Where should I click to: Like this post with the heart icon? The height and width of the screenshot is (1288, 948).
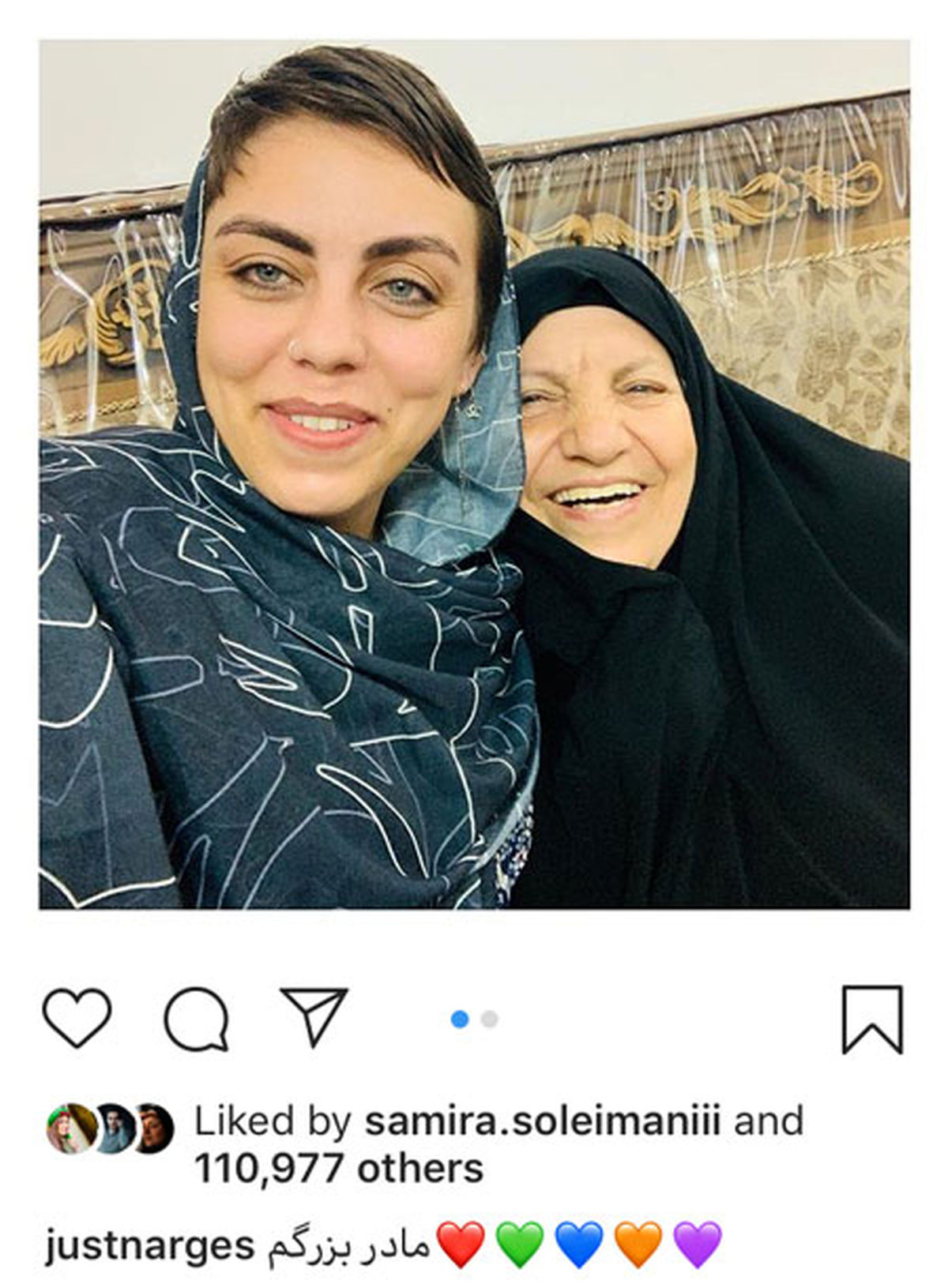pyautogui.click(x=76, y=1018)
